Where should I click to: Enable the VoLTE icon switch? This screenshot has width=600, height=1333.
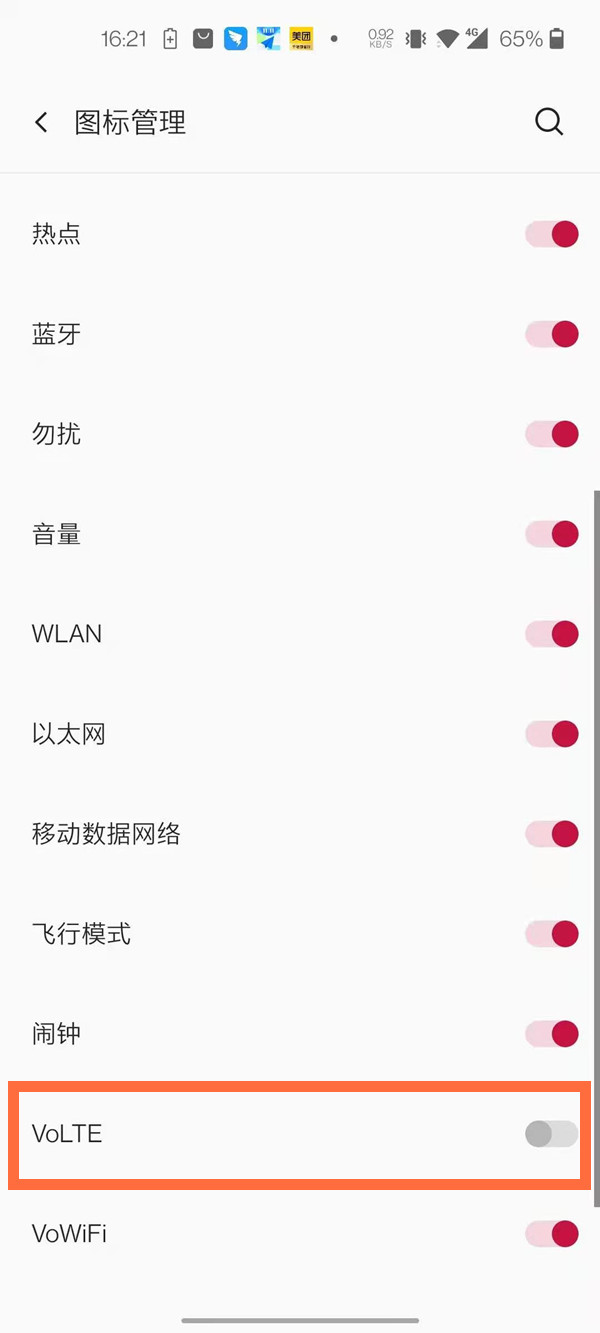click(x=552, y=1134)
